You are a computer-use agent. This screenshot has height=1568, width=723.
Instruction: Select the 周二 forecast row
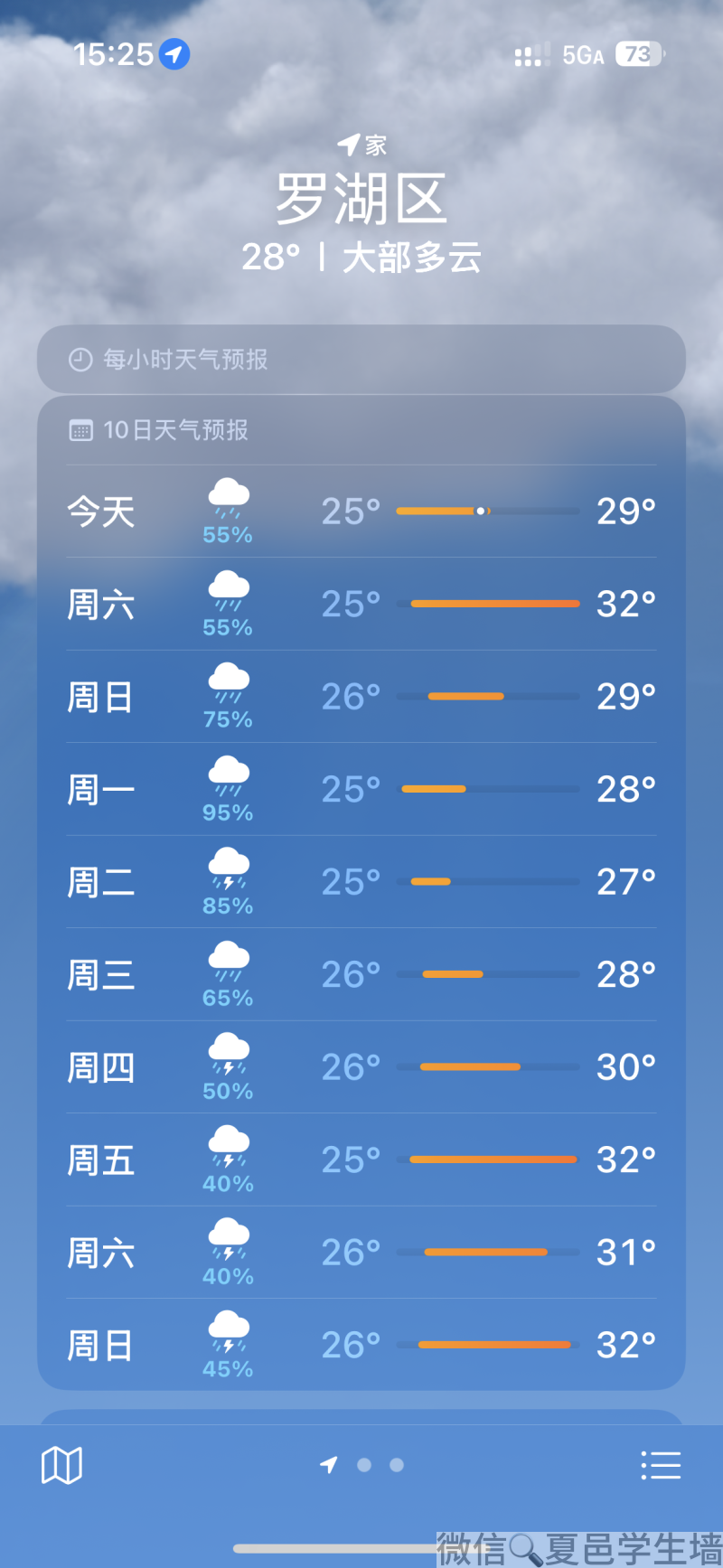(x=361, y=882)
